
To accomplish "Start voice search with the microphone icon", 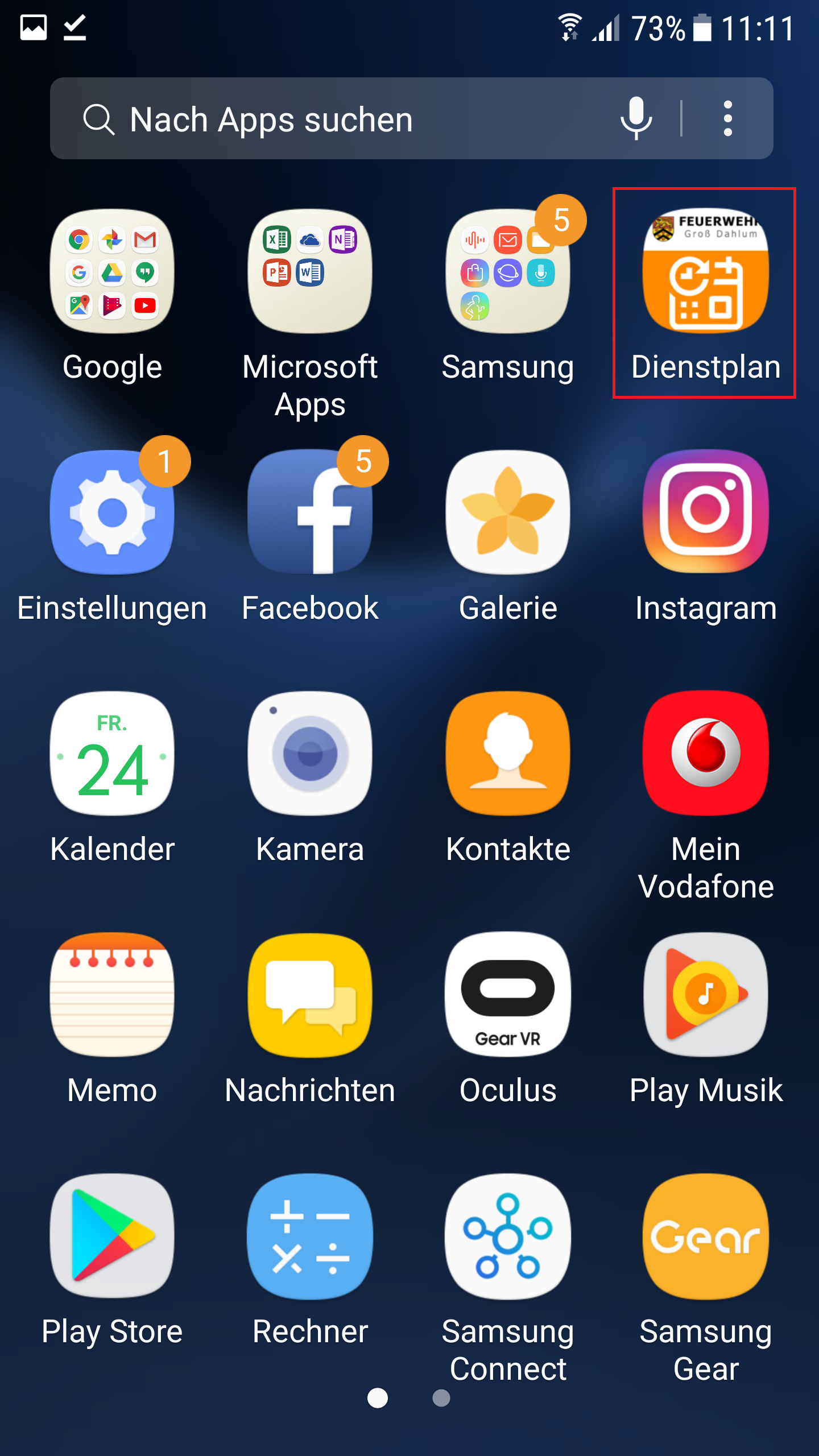I will point(636,118).
